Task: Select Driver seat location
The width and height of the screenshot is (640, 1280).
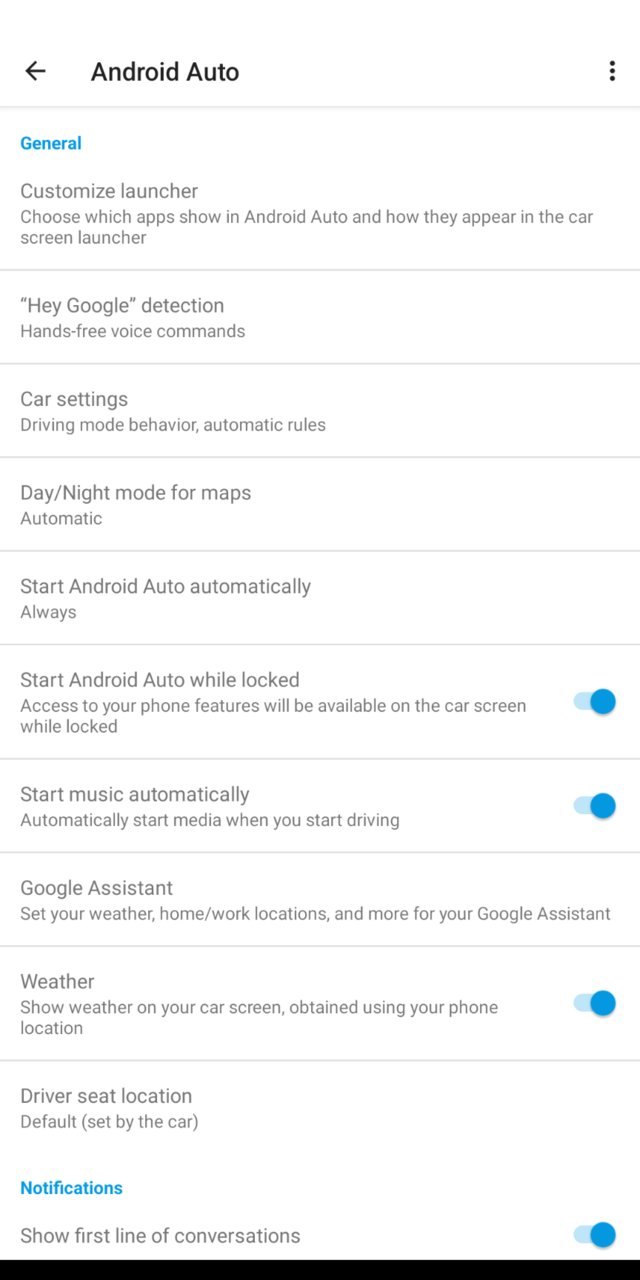Action: [320, 1108]
